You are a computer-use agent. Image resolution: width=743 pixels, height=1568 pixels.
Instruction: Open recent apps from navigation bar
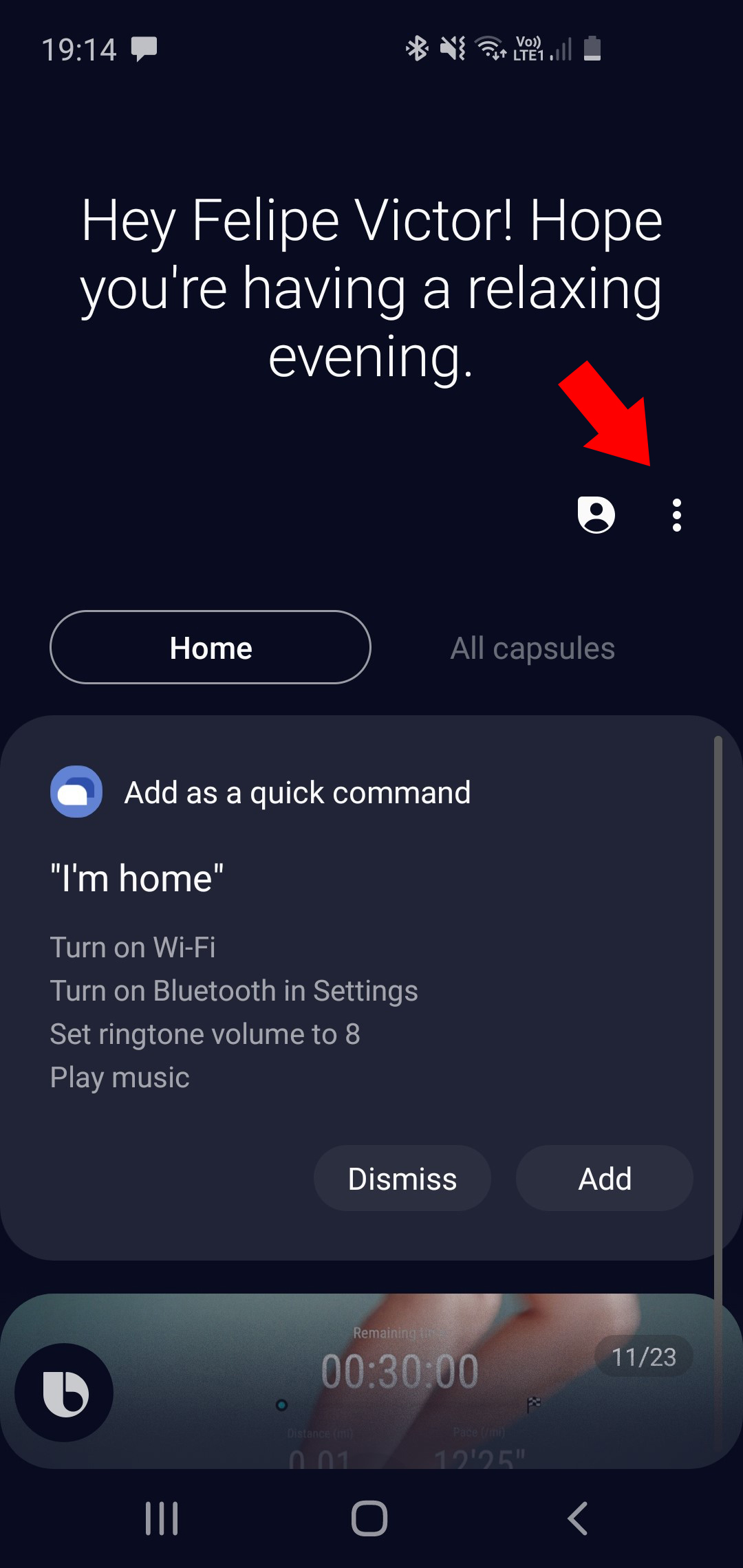click(x=162, y=1518)
